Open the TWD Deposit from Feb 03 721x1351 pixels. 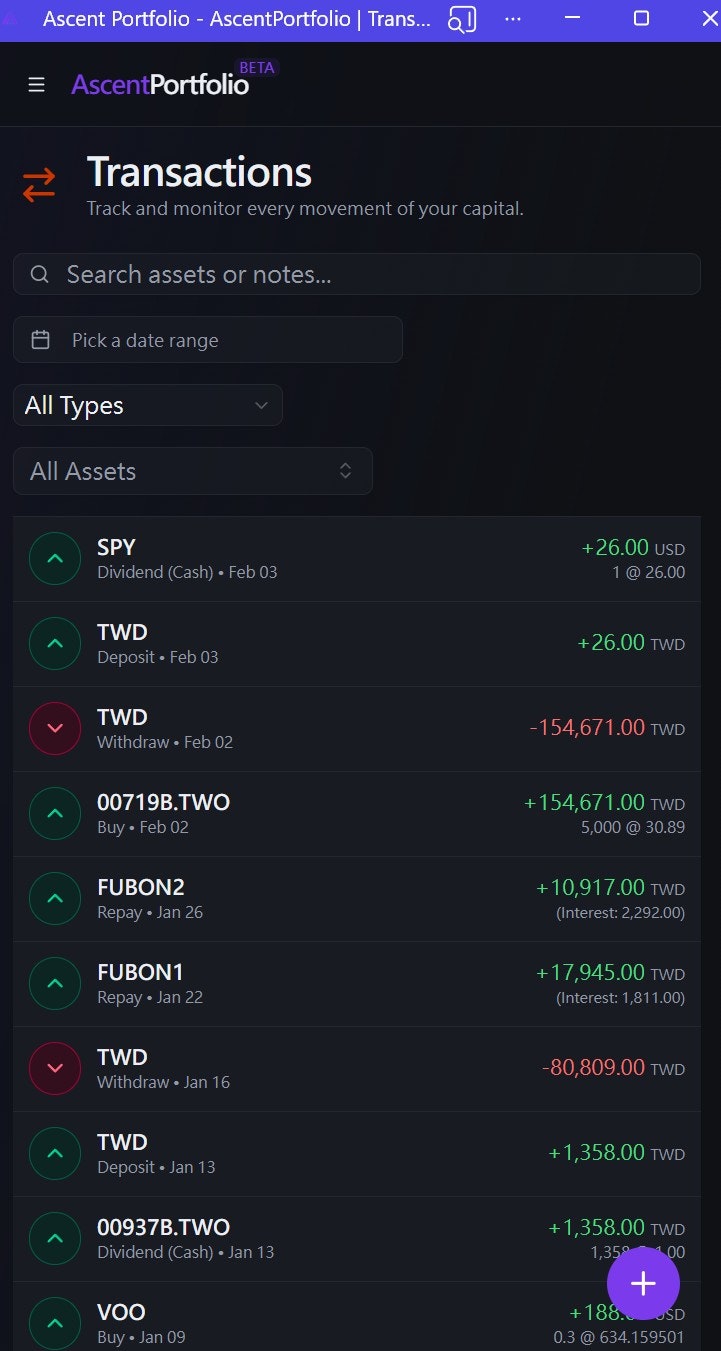[357, 644]
